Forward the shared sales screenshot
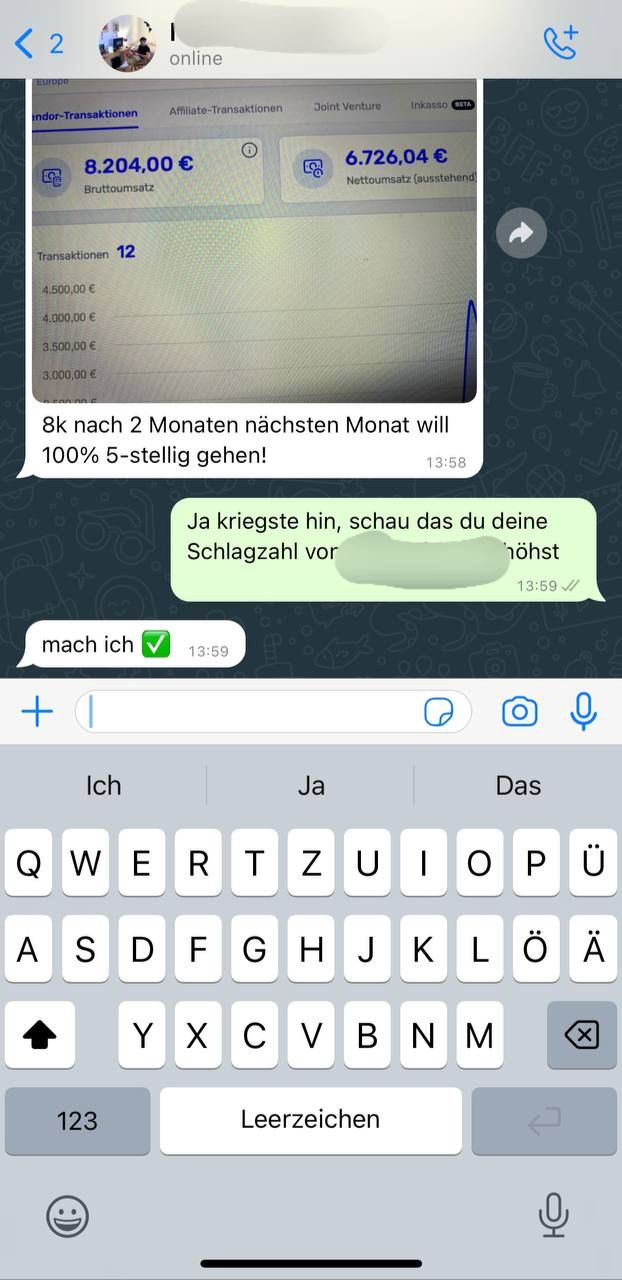The width and height of the screenshot is (622, 1280). (x=521, y=233)
